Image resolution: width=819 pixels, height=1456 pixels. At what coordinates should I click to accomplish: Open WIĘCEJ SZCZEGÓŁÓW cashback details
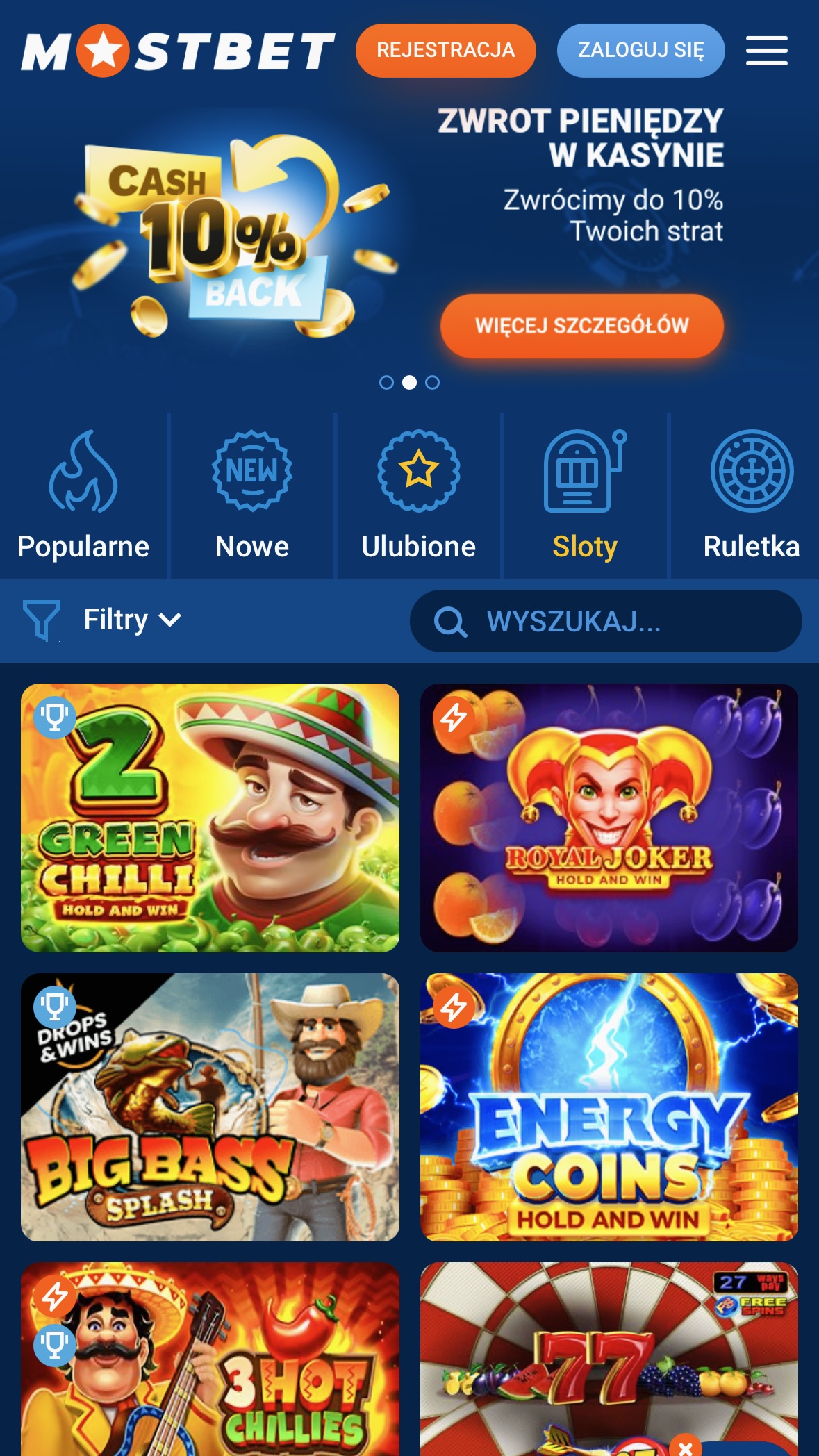582,325
